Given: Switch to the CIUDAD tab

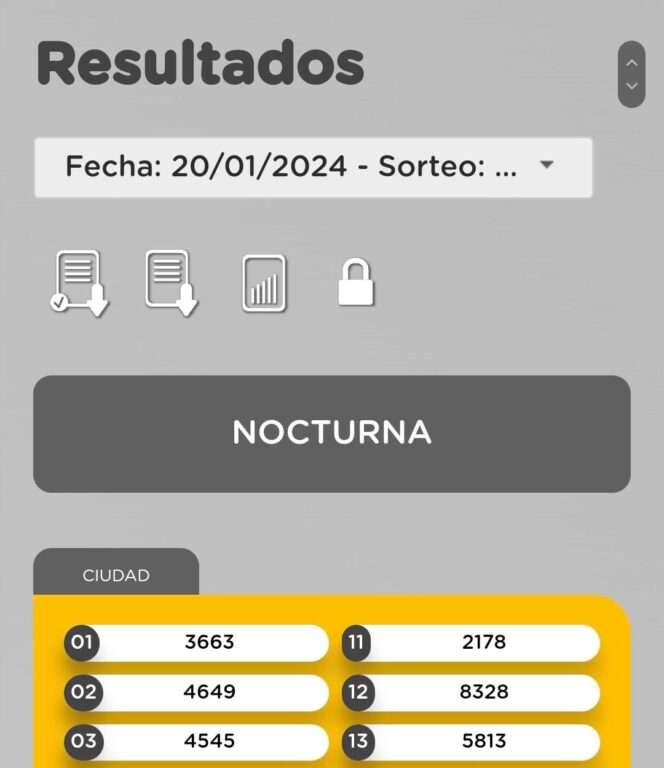Looking at the screenshot, I should [116, 575].
